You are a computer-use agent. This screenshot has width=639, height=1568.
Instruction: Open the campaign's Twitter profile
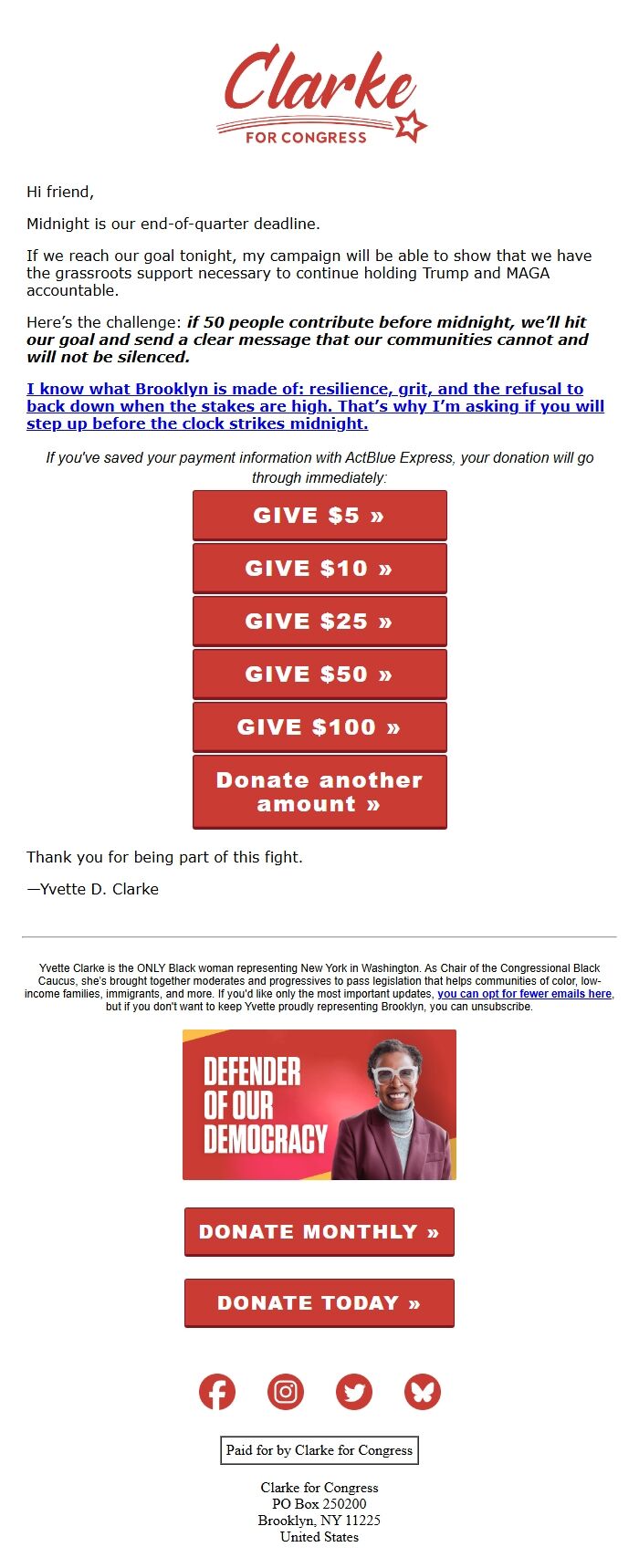(x=354, y=1392)
